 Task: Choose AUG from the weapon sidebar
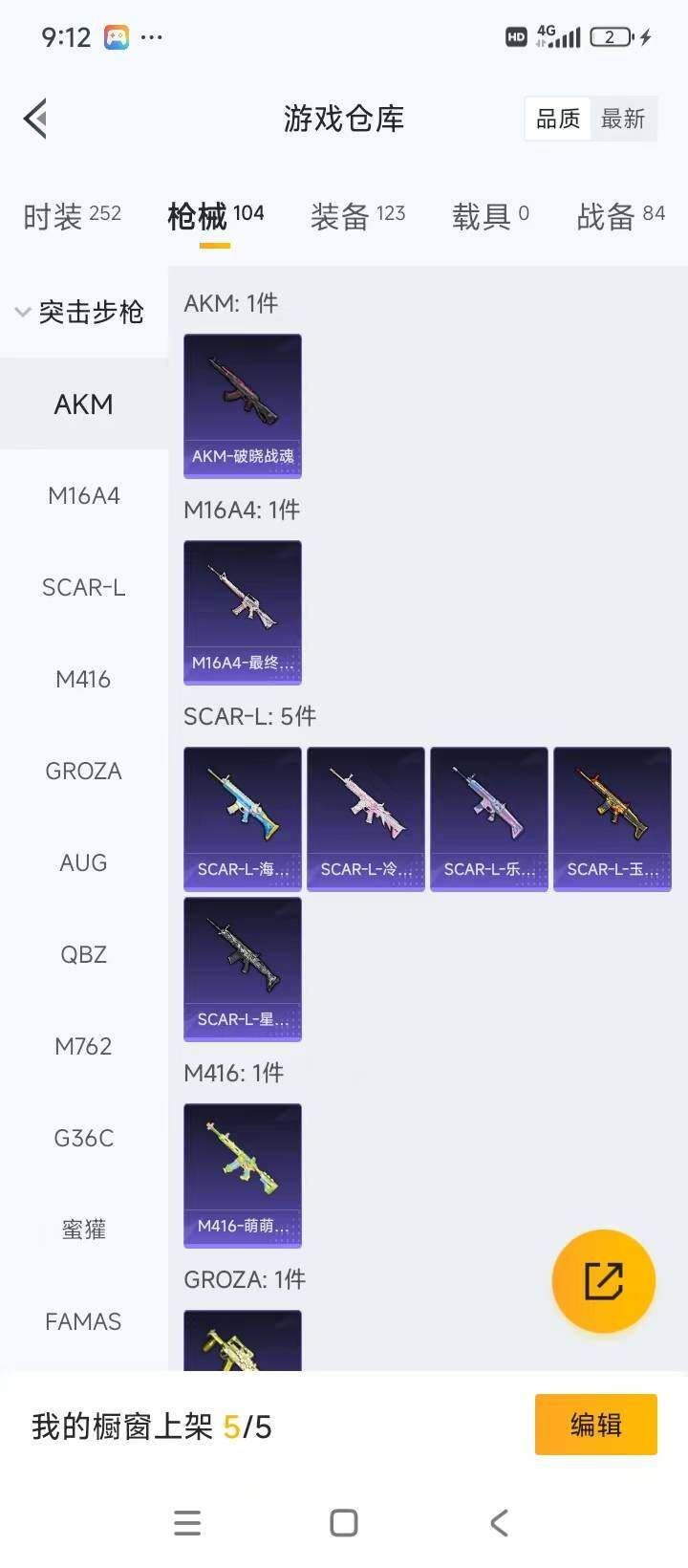point(84,862)
